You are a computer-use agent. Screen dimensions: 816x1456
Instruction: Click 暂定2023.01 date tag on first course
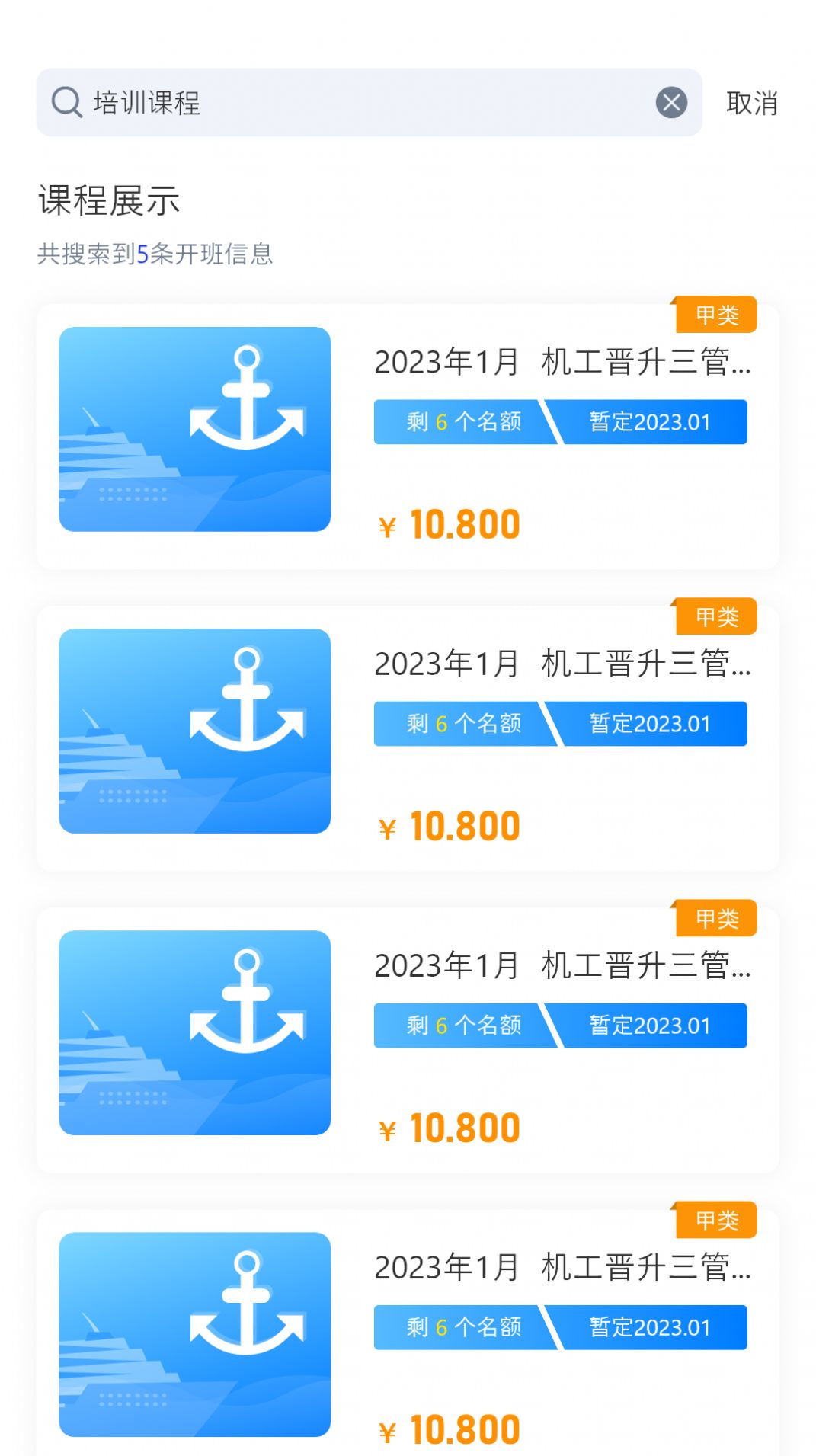650,422
